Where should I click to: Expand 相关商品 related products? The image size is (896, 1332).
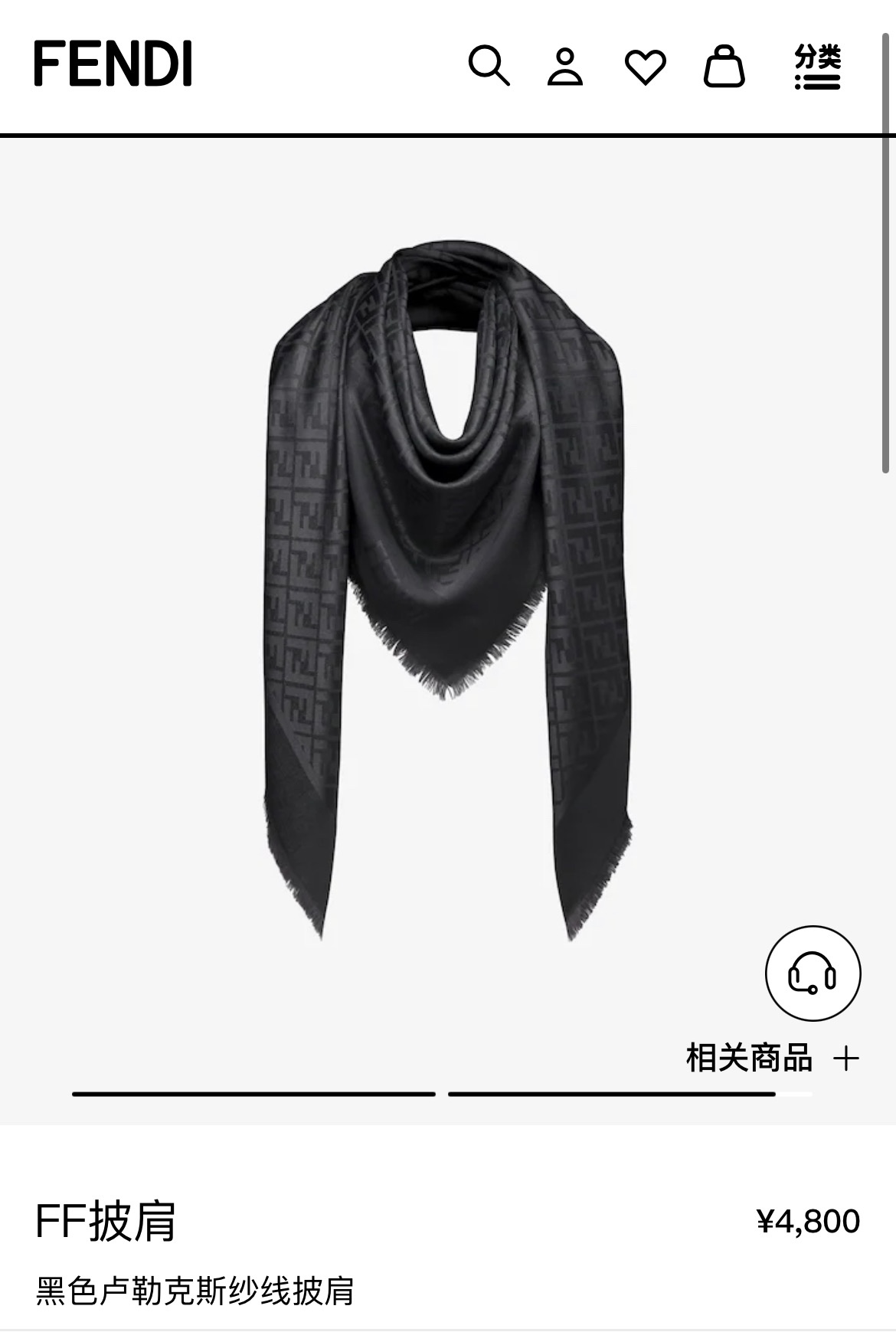click(772, 1059)
